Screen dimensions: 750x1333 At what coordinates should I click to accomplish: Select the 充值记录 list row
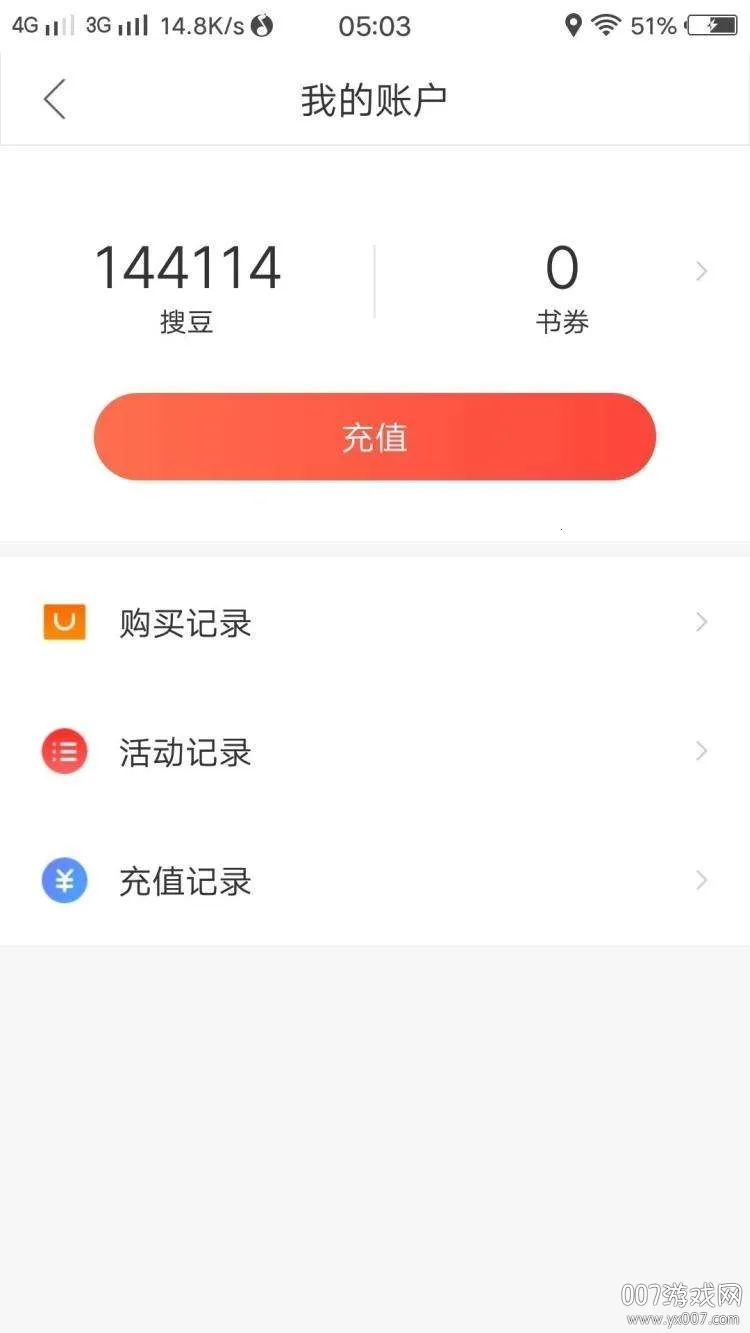(185, 880)
